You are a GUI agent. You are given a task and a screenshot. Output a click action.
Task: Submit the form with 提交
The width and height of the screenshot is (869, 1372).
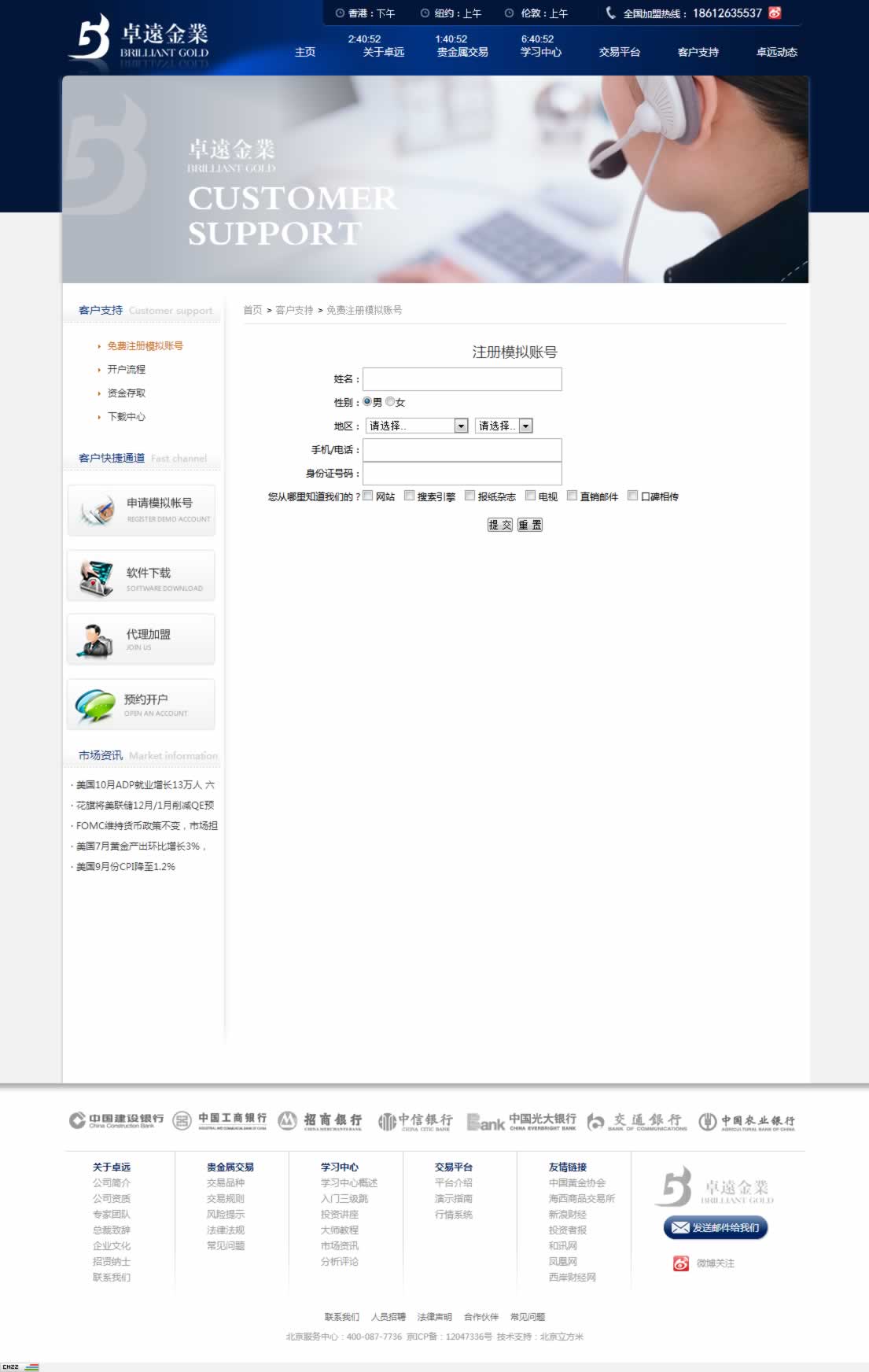point(499,525)
